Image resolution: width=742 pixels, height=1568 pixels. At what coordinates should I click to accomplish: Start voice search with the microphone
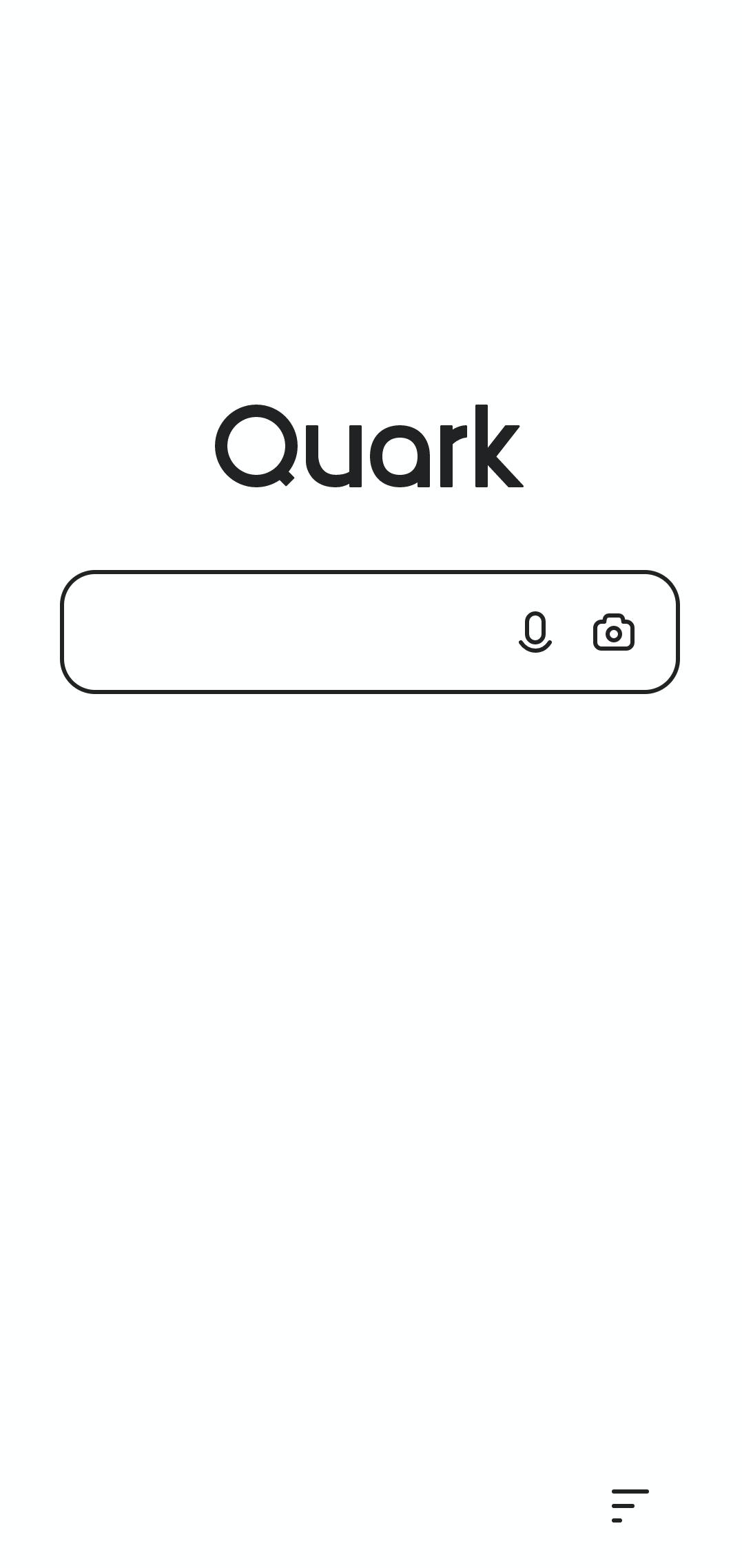click(x=535, y=631)
